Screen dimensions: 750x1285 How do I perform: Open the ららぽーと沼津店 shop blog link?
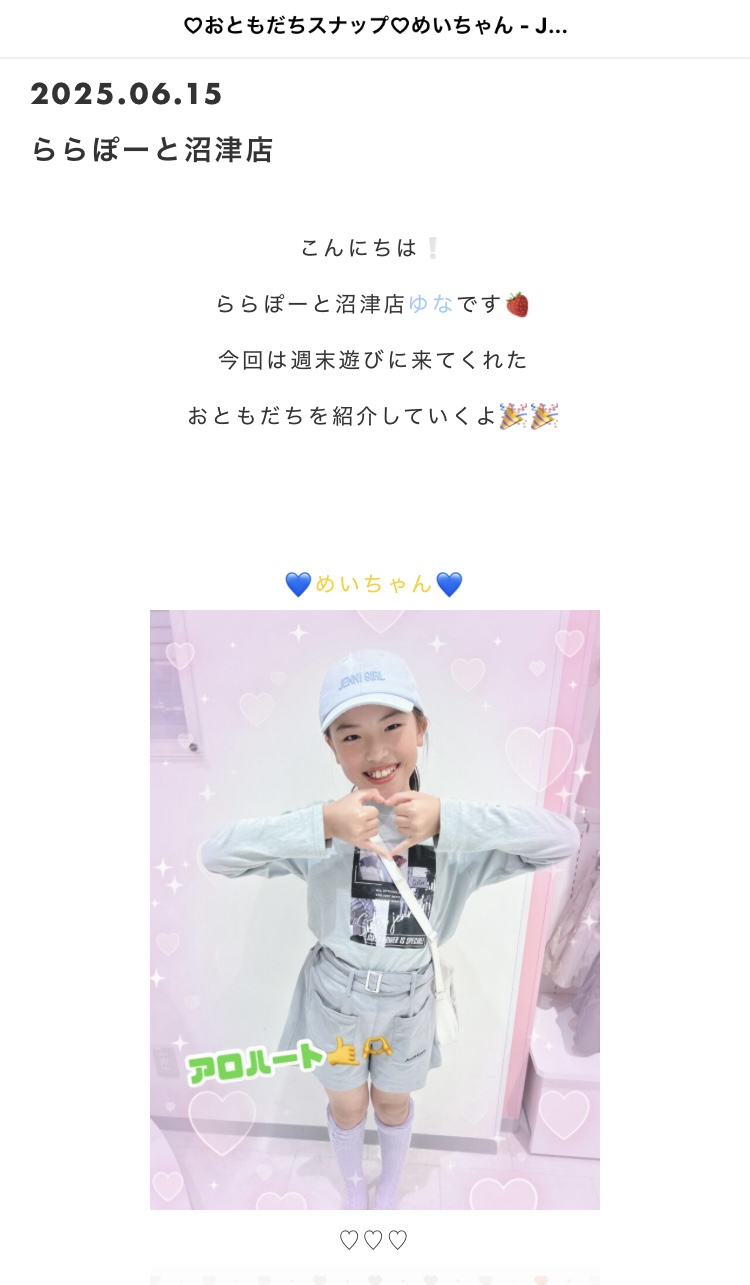(x=152, y=150)
